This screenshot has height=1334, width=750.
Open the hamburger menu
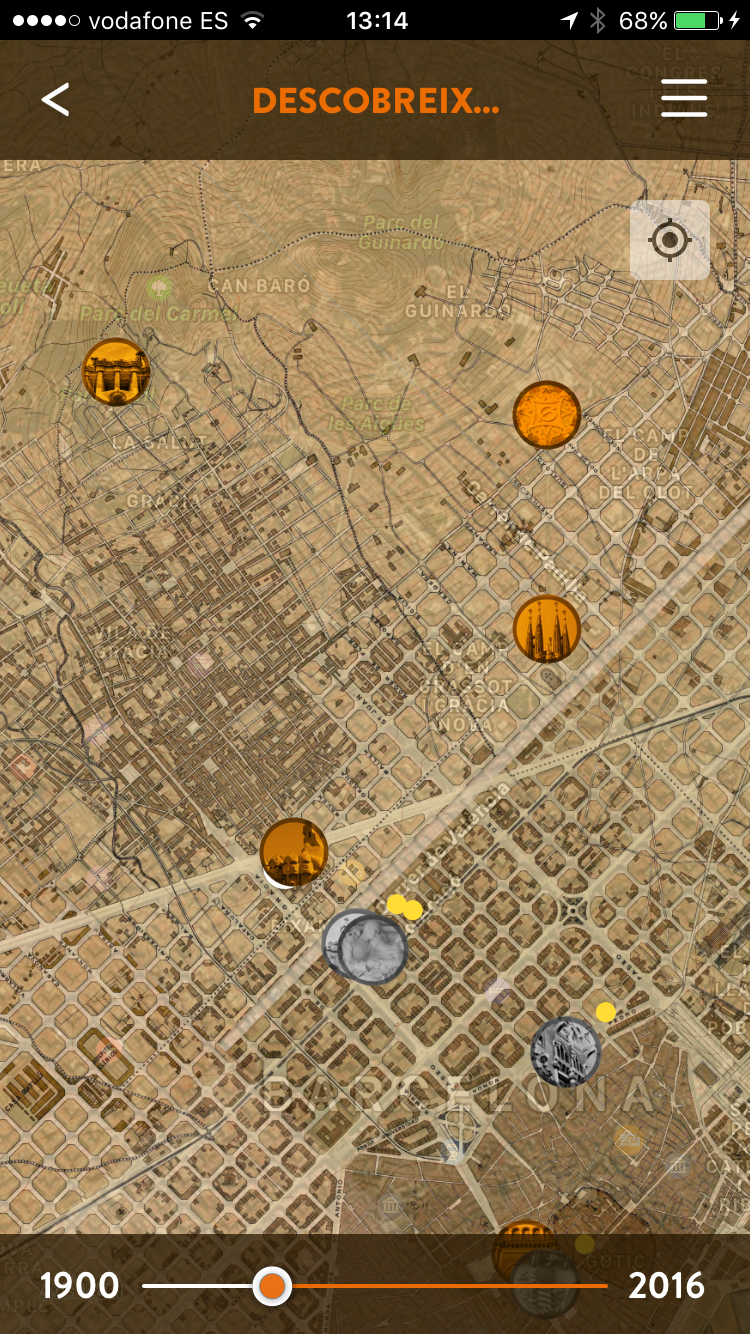[684, 99]
